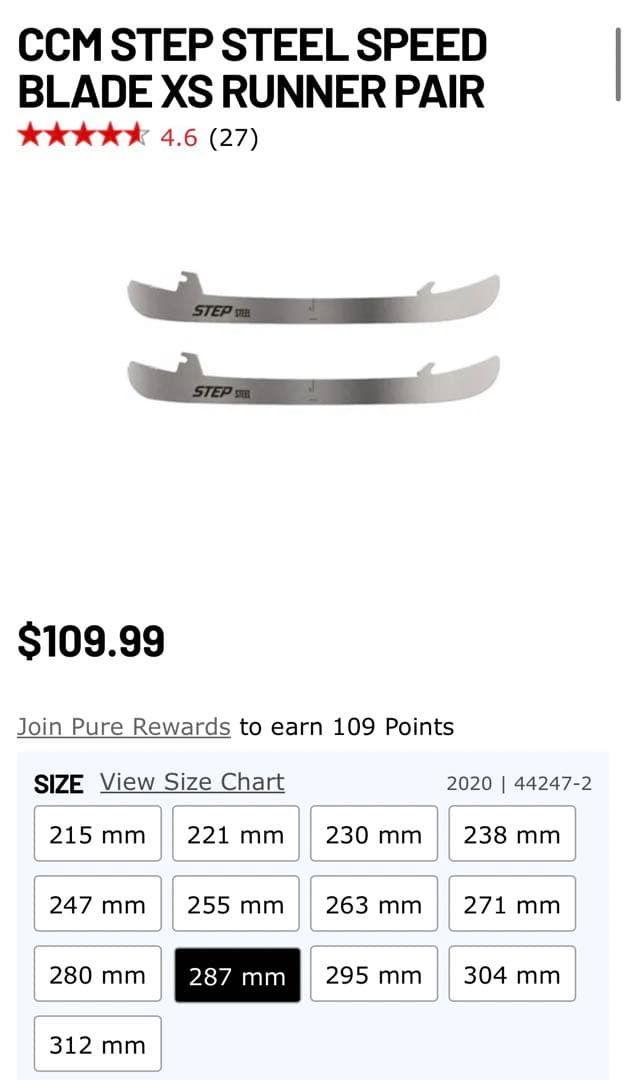This screenshot has width=626, height=1080.
Task: Choose the 255 mm size option
Action: click(236, 904)
